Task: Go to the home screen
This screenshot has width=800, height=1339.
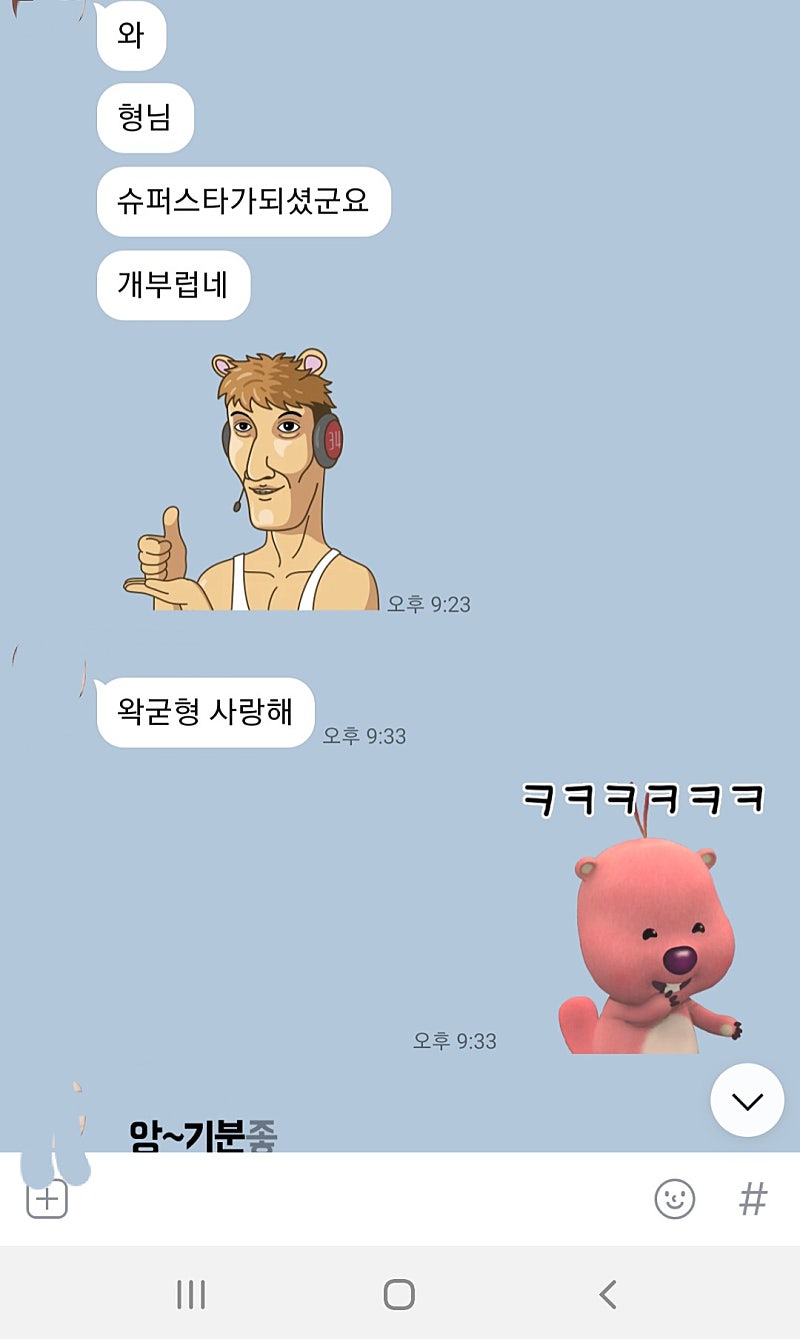Action: pyautogui.click(x=399, y=1294)
